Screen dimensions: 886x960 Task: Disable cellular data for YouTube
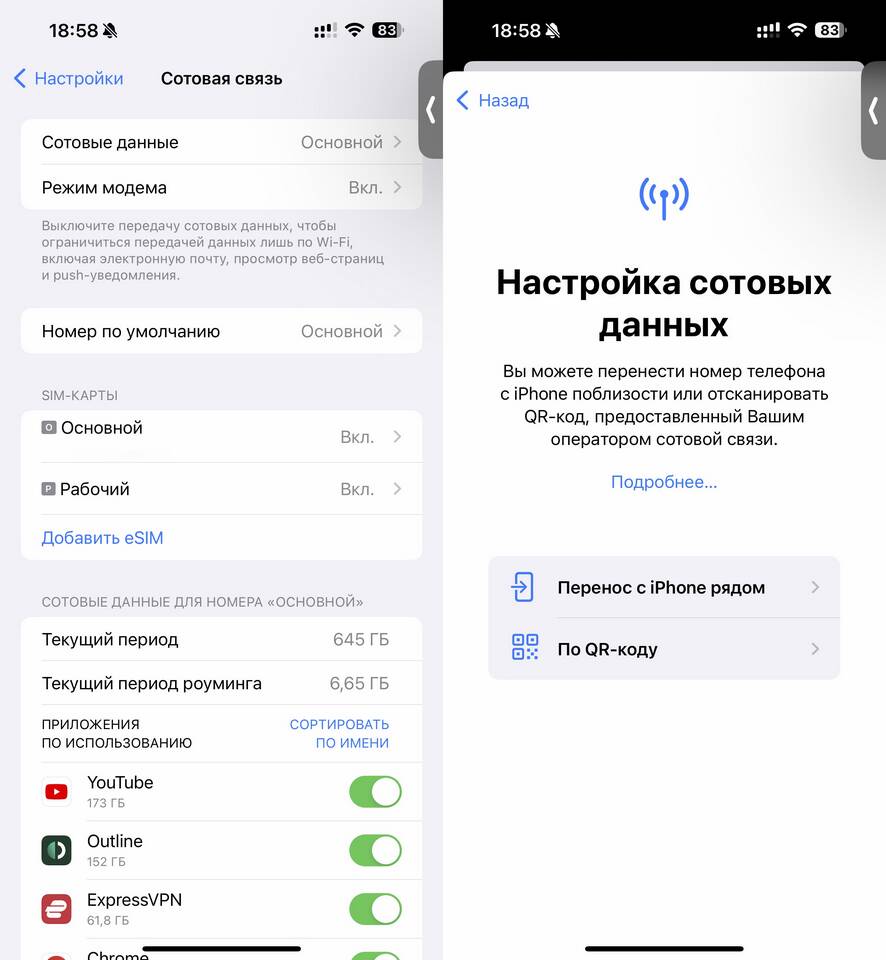click(x=375, y=792)
